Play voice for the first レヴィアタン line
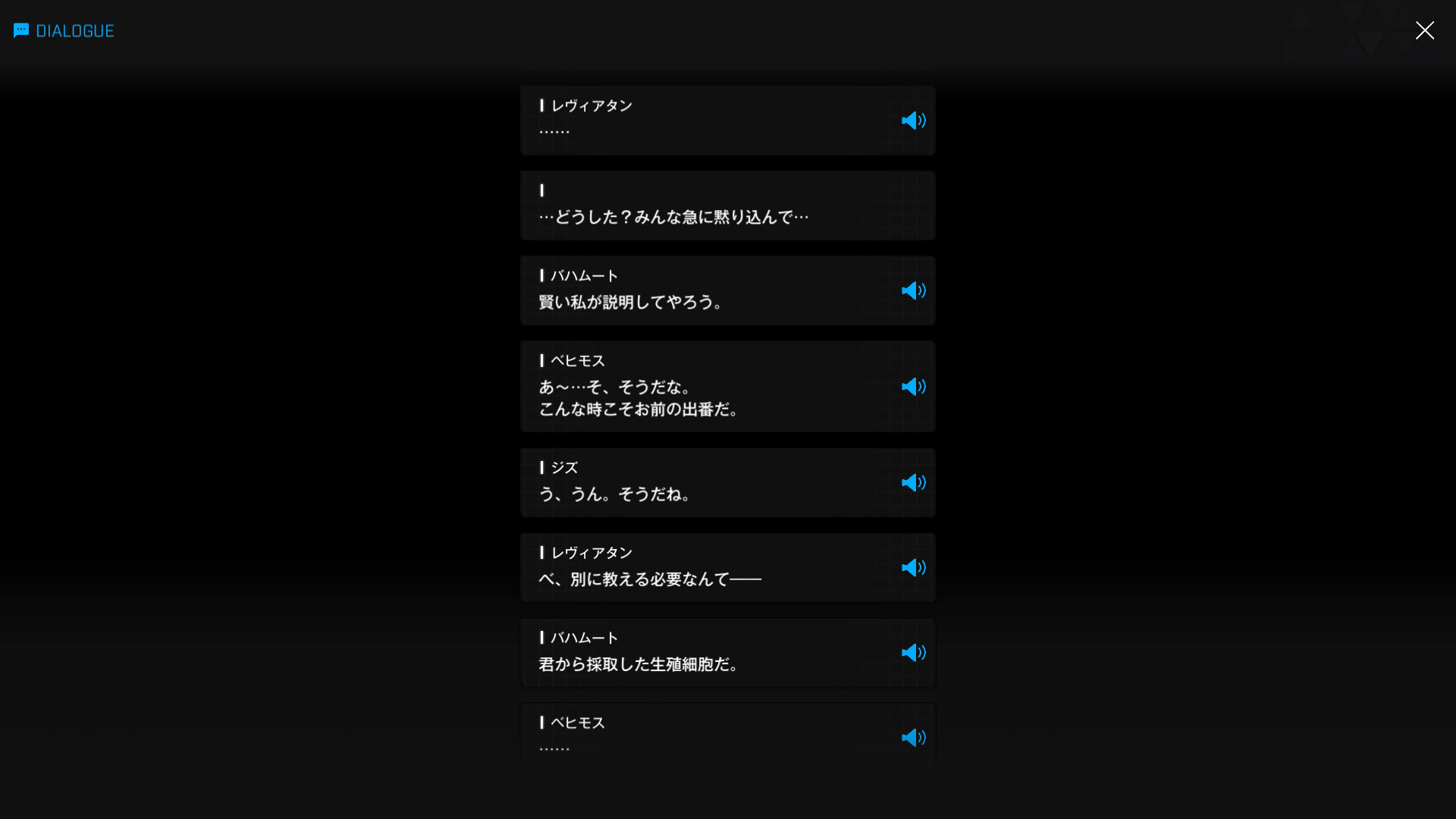Image resolution: width=1456 pixels, height=819 pixels. click(913, 121)
